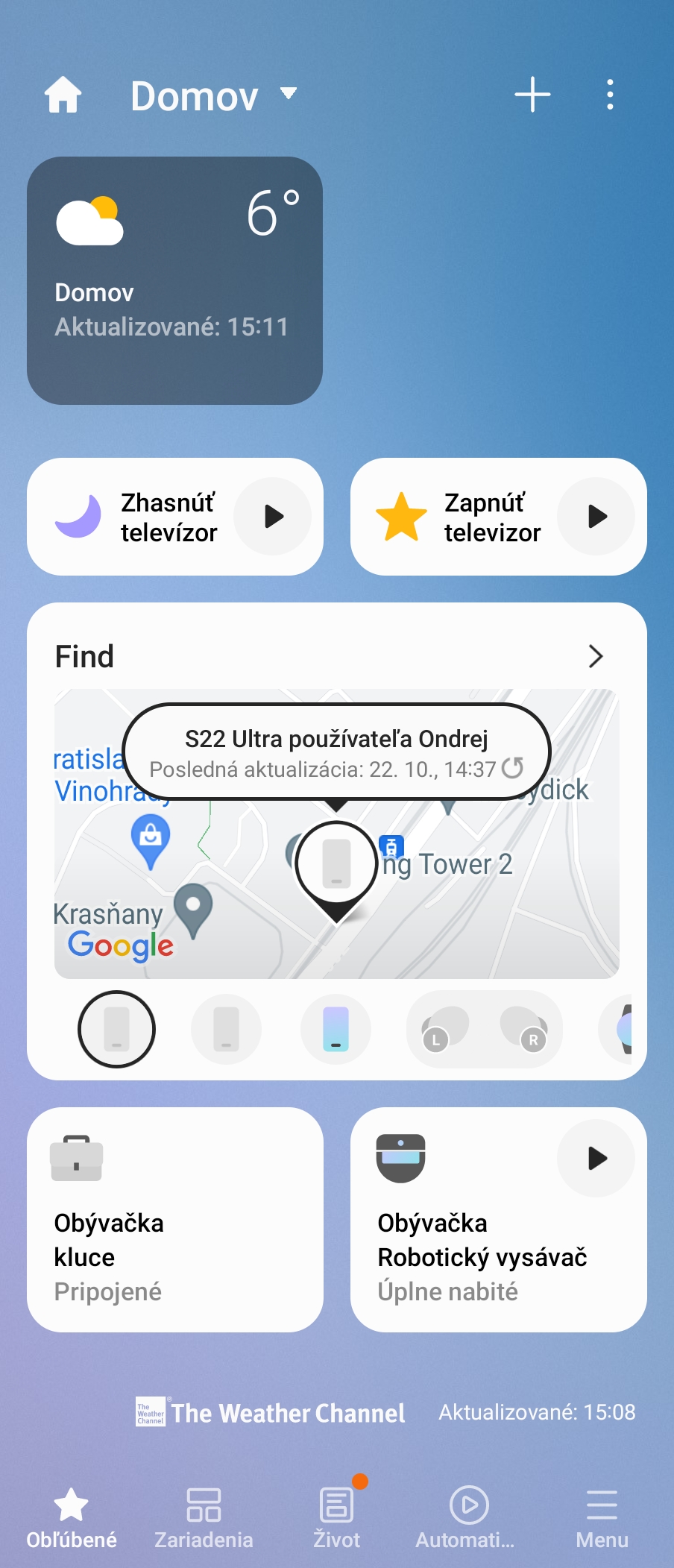Start the Robotický vysávač with play button
This screenshot has height=1568, width=674.
596,1158
